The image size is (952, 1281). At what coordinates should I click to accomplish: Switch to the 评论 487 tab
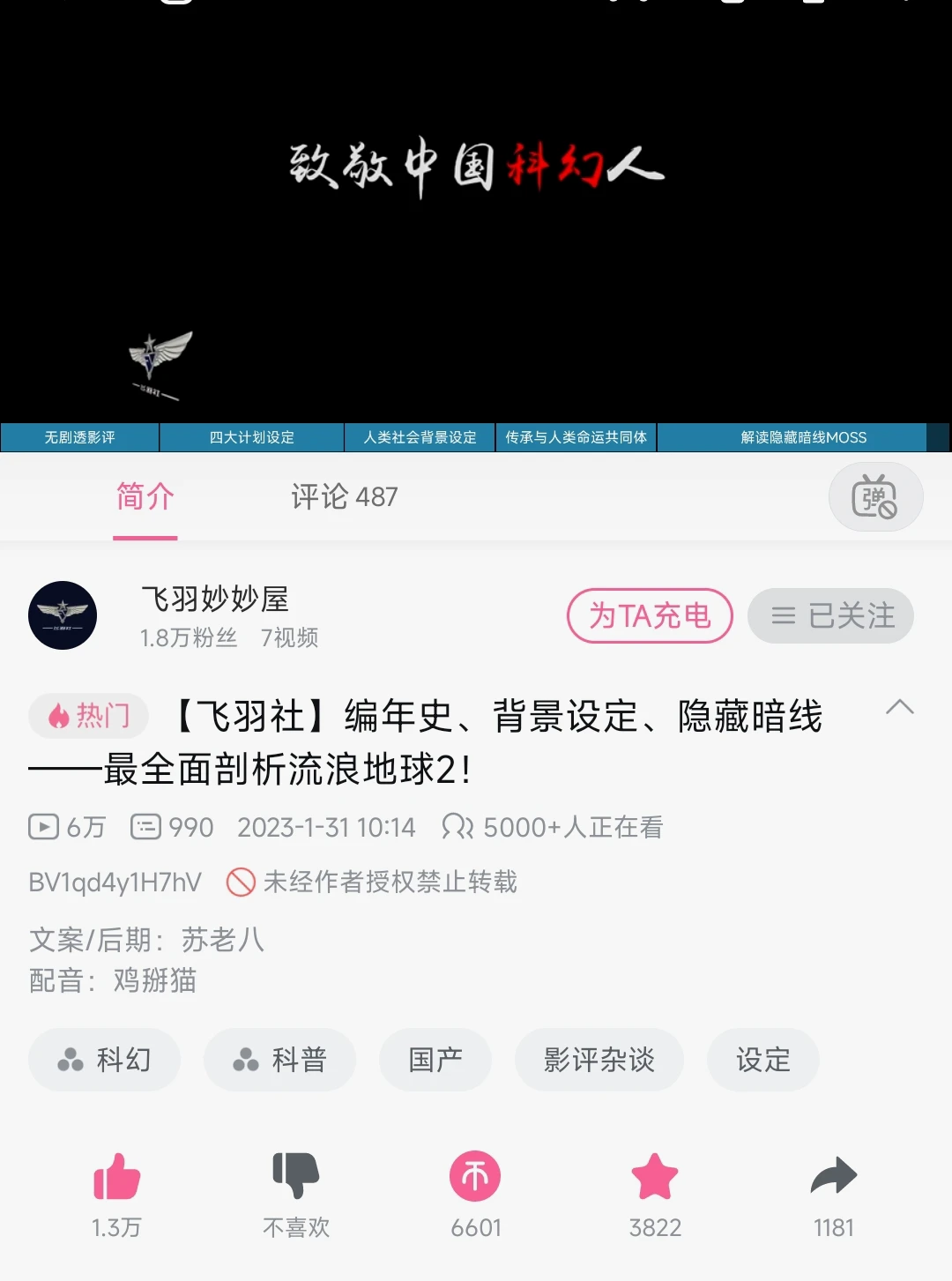[x=344, y=497]
